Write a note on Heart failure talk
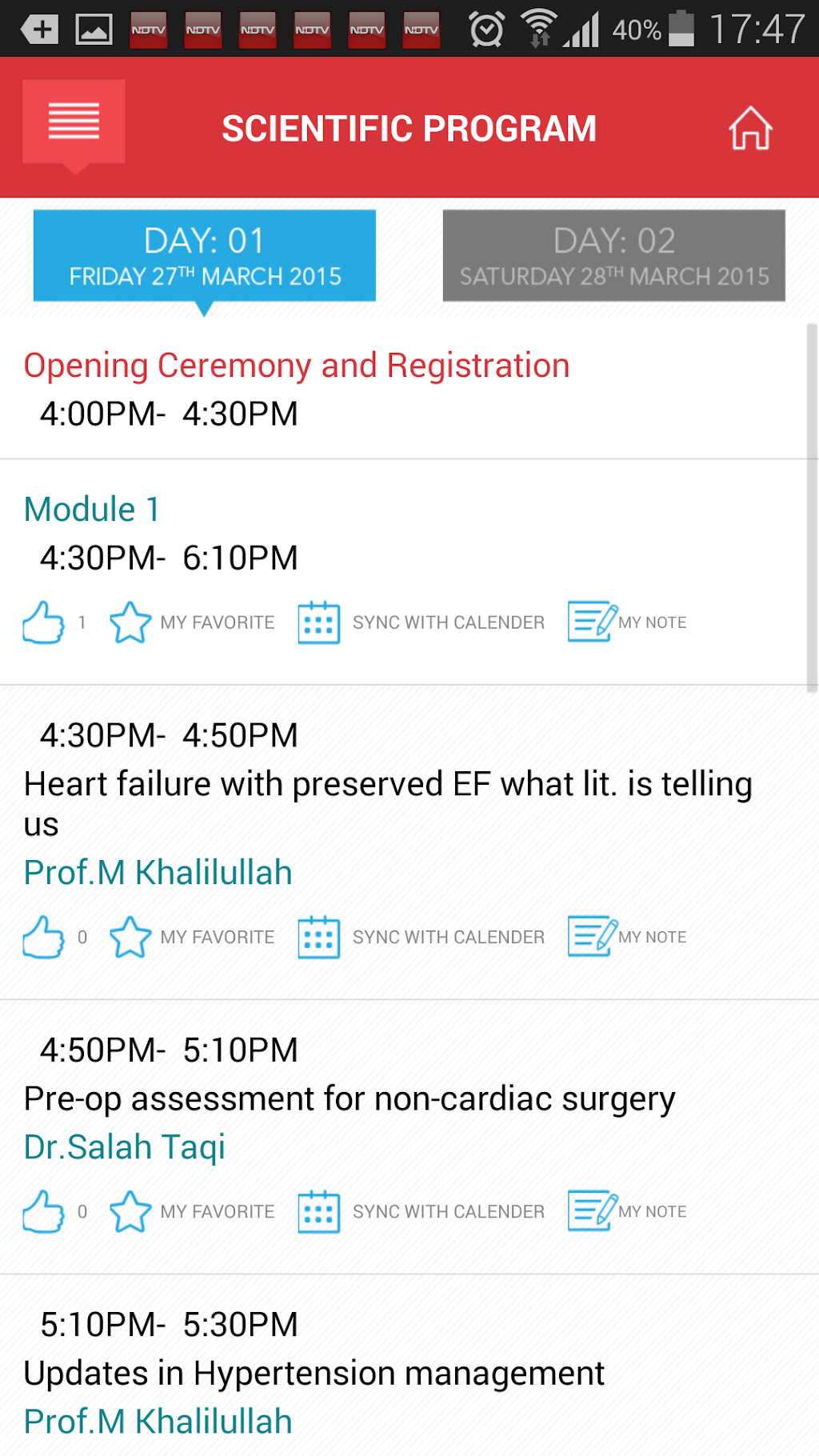Viewport: 819px width, 1456px height. 627,937
